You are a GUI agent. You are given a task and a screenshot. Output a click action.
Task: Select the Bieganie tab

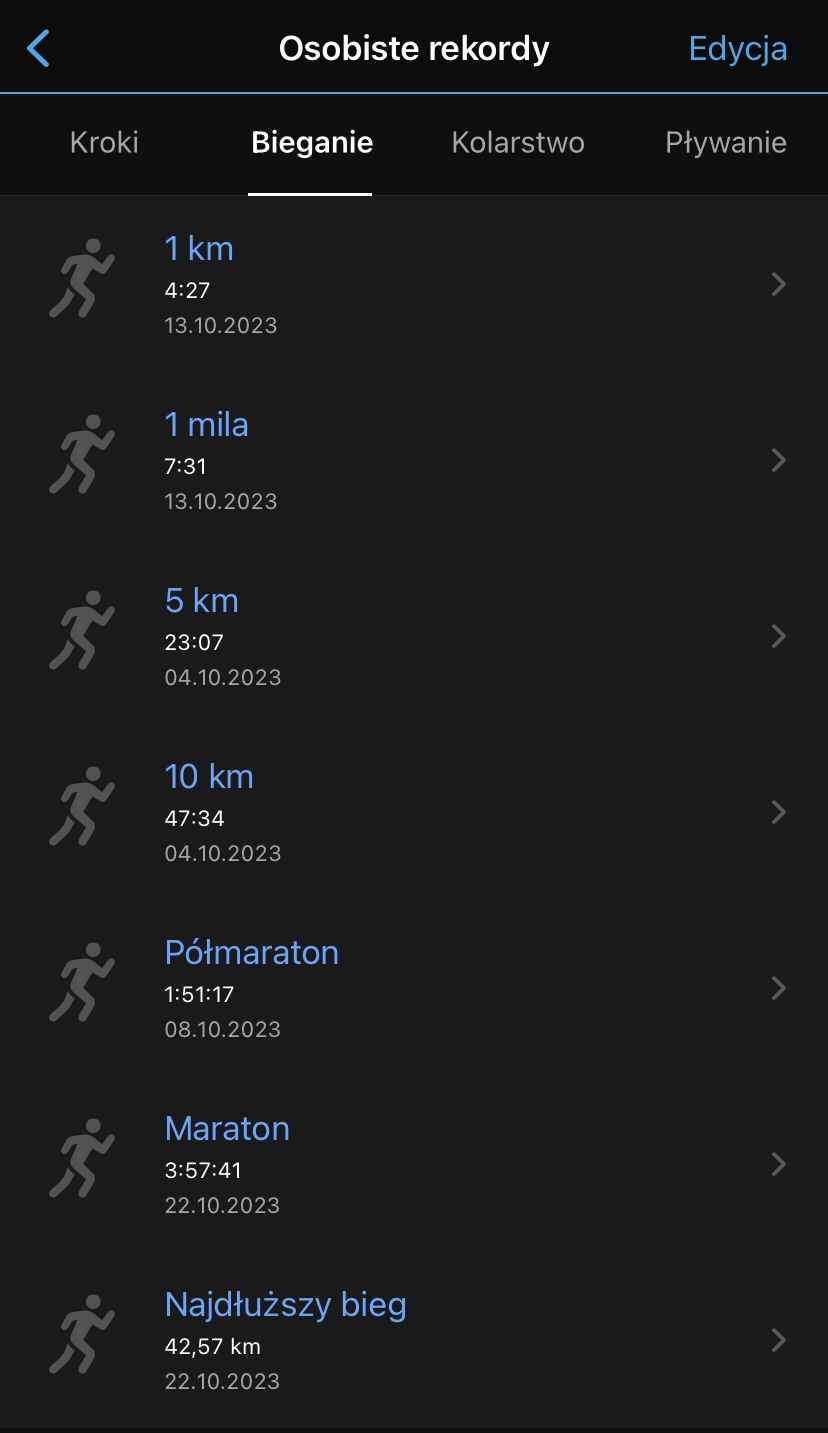312,143
